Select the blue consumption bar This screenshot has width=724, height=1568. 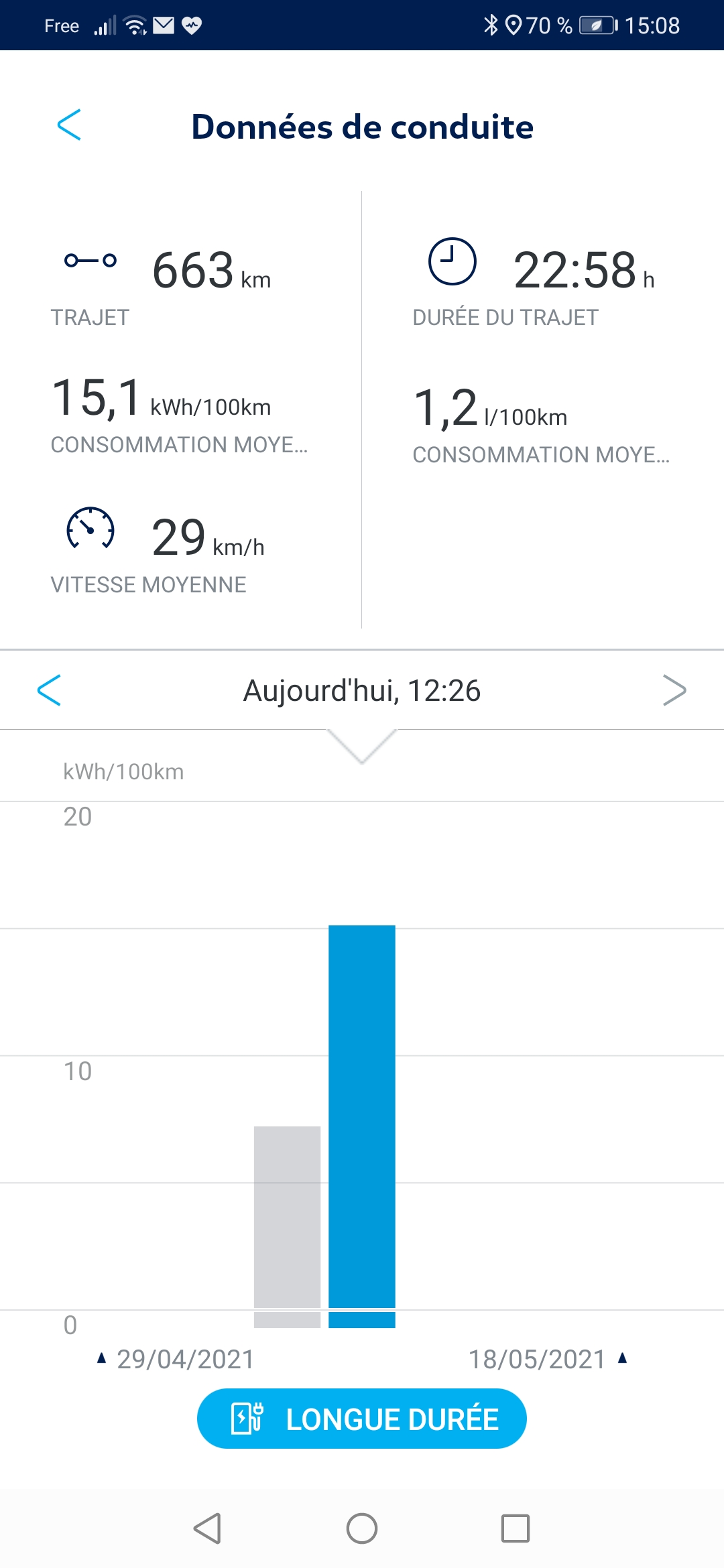point(362,1119)
